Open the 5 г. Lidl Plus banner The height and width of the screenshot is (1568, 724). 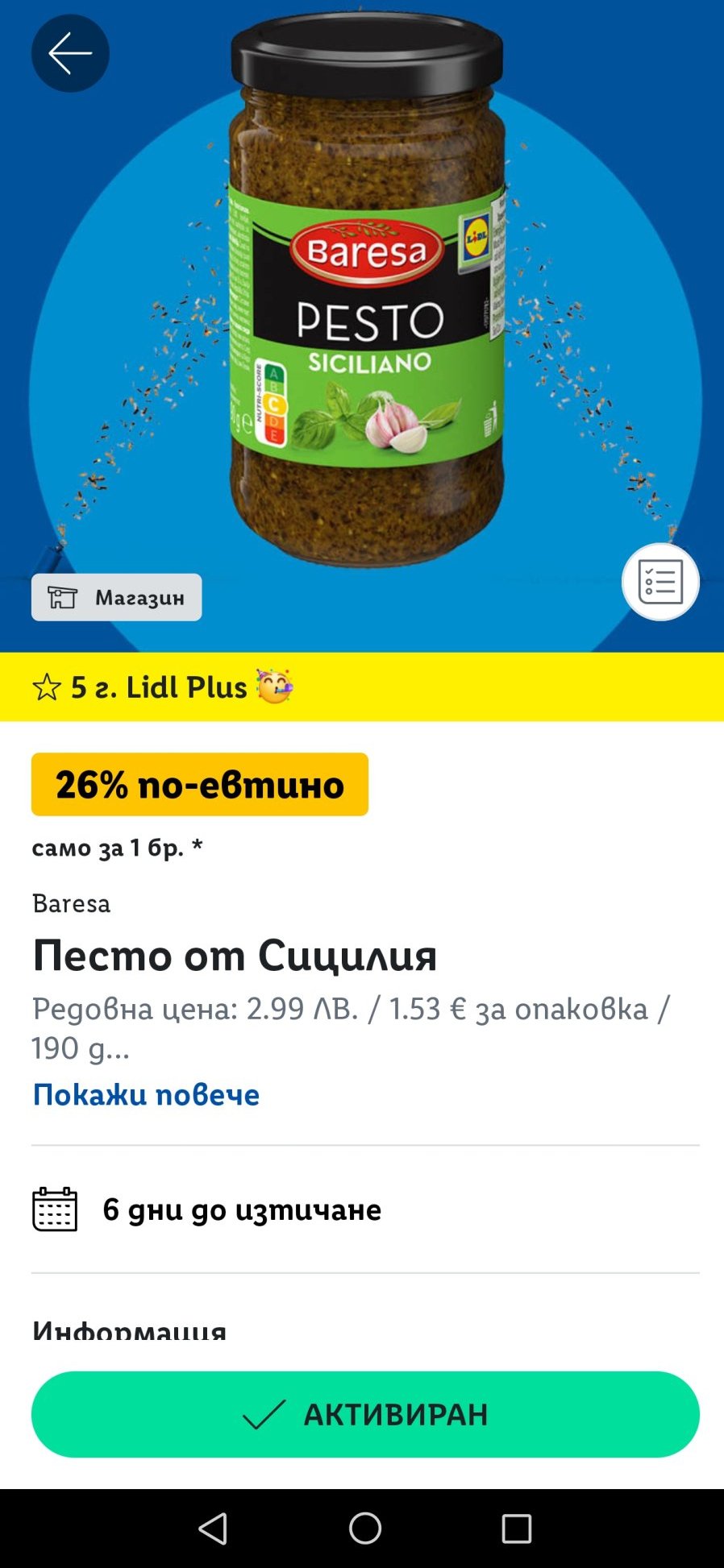coord(362,687)
